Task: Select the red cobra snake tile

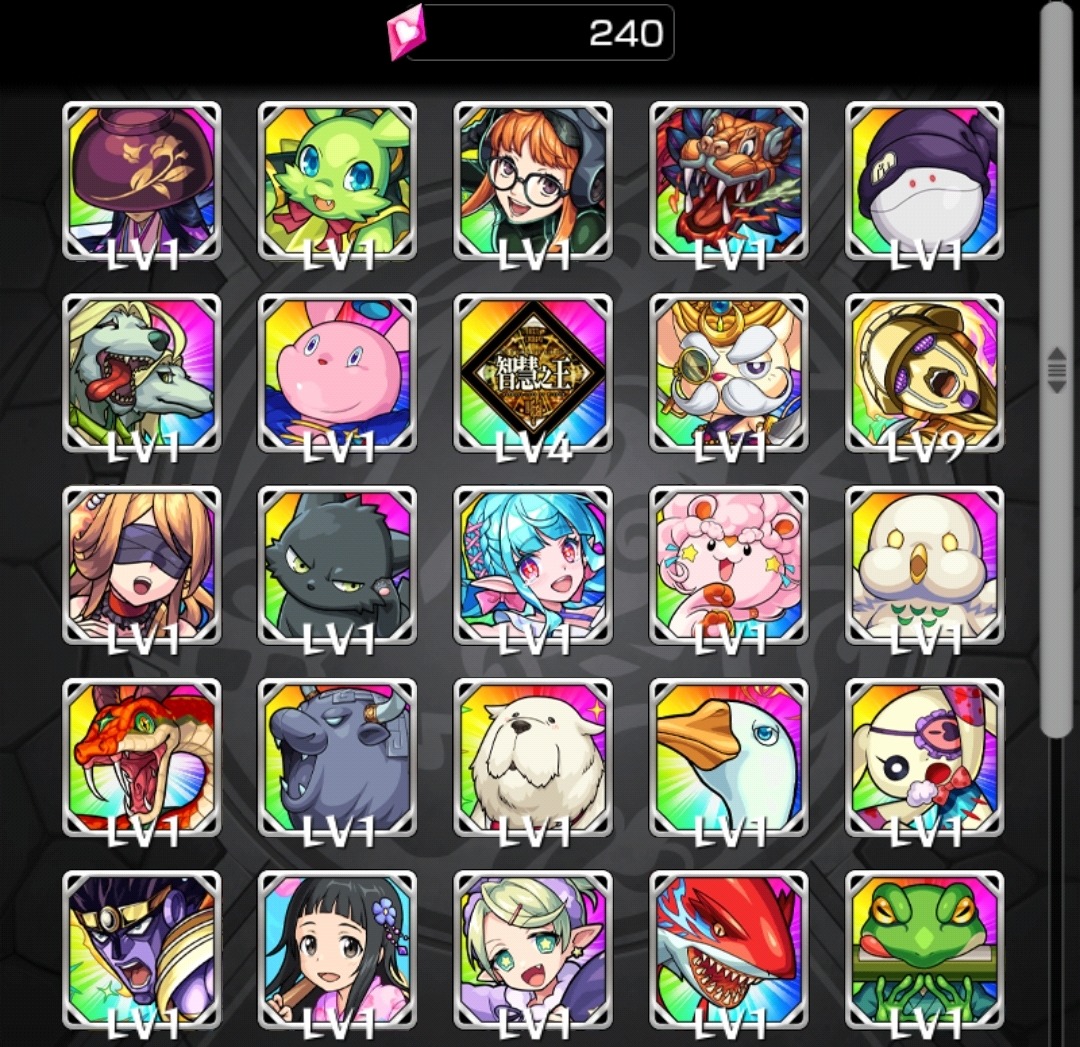Action: pyautogui.click(x=142, y=757)
